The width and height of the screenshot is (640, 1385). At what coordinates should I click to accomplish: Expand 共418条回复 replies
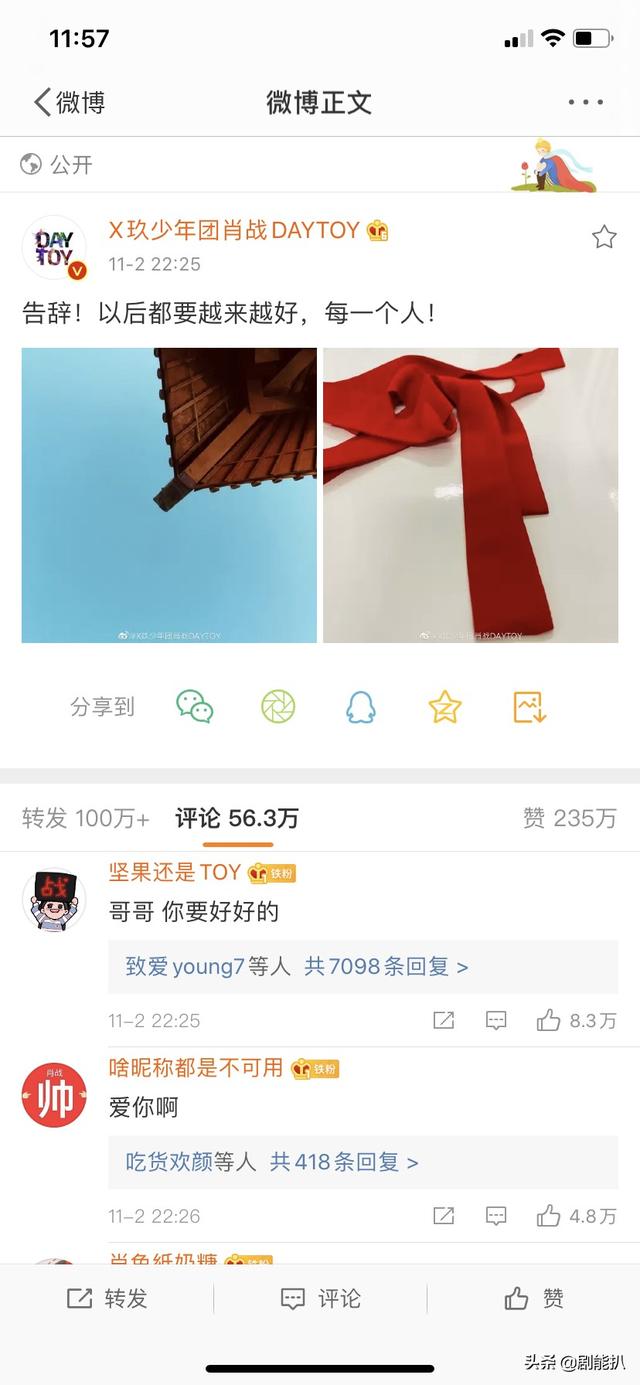coord(344,1162)
